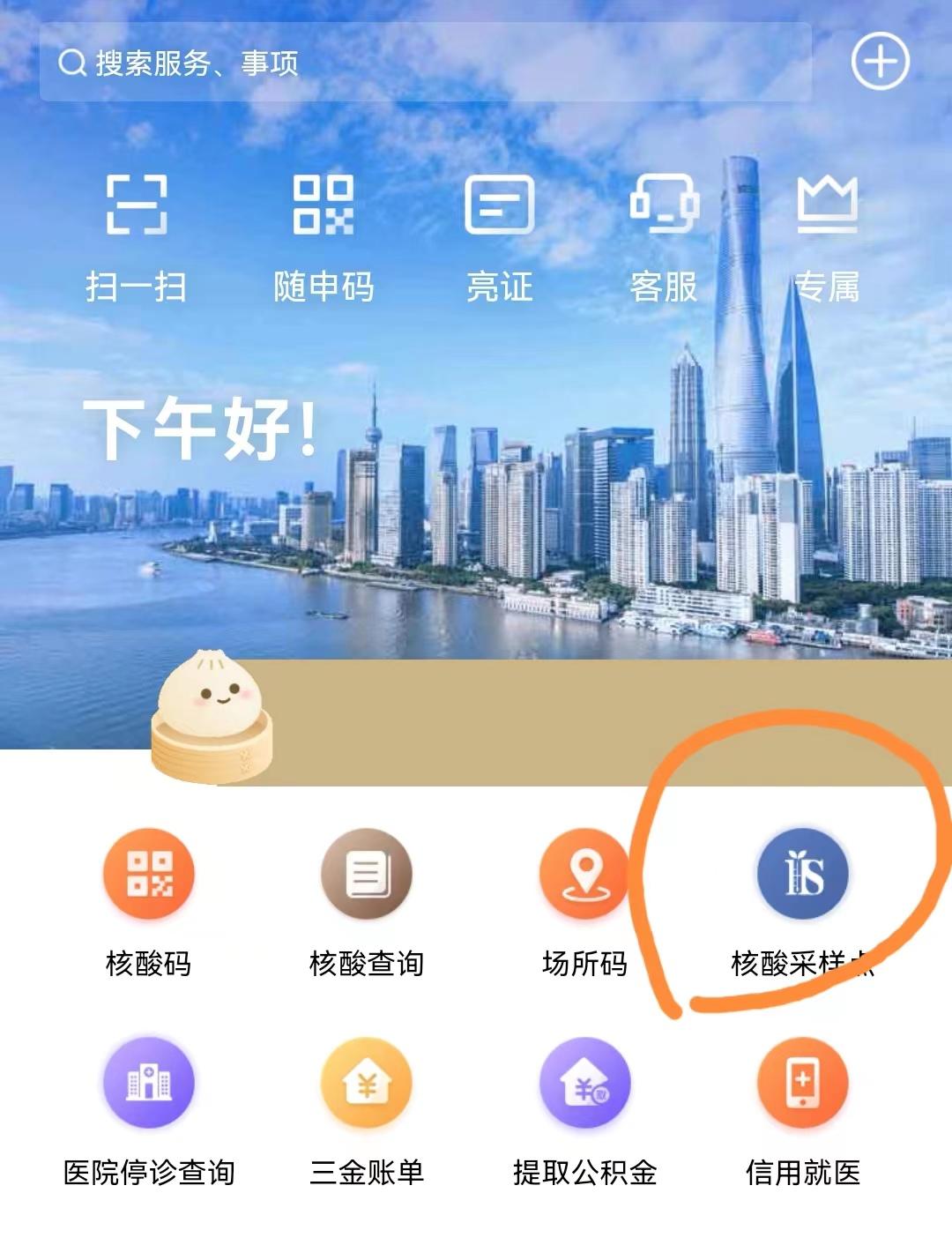Open 信用就医 service
The image size is (952, 1260).
[802, 1111]
